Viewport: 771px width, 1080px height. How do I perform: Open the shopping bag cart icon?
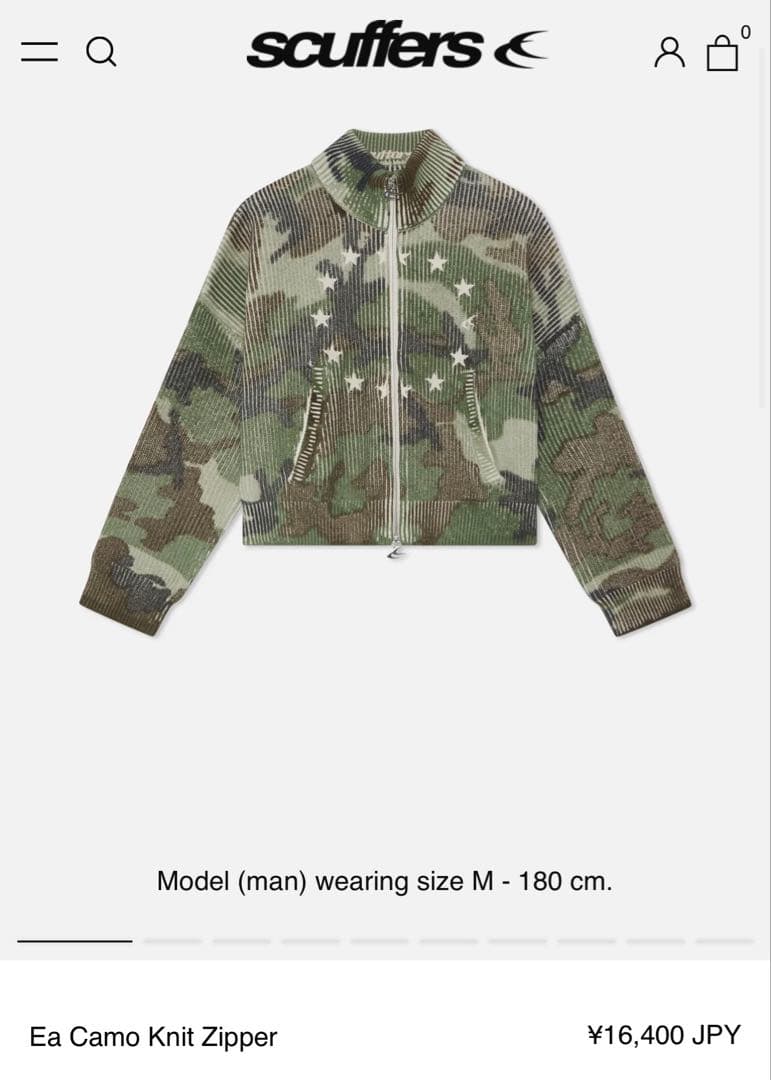724,55
